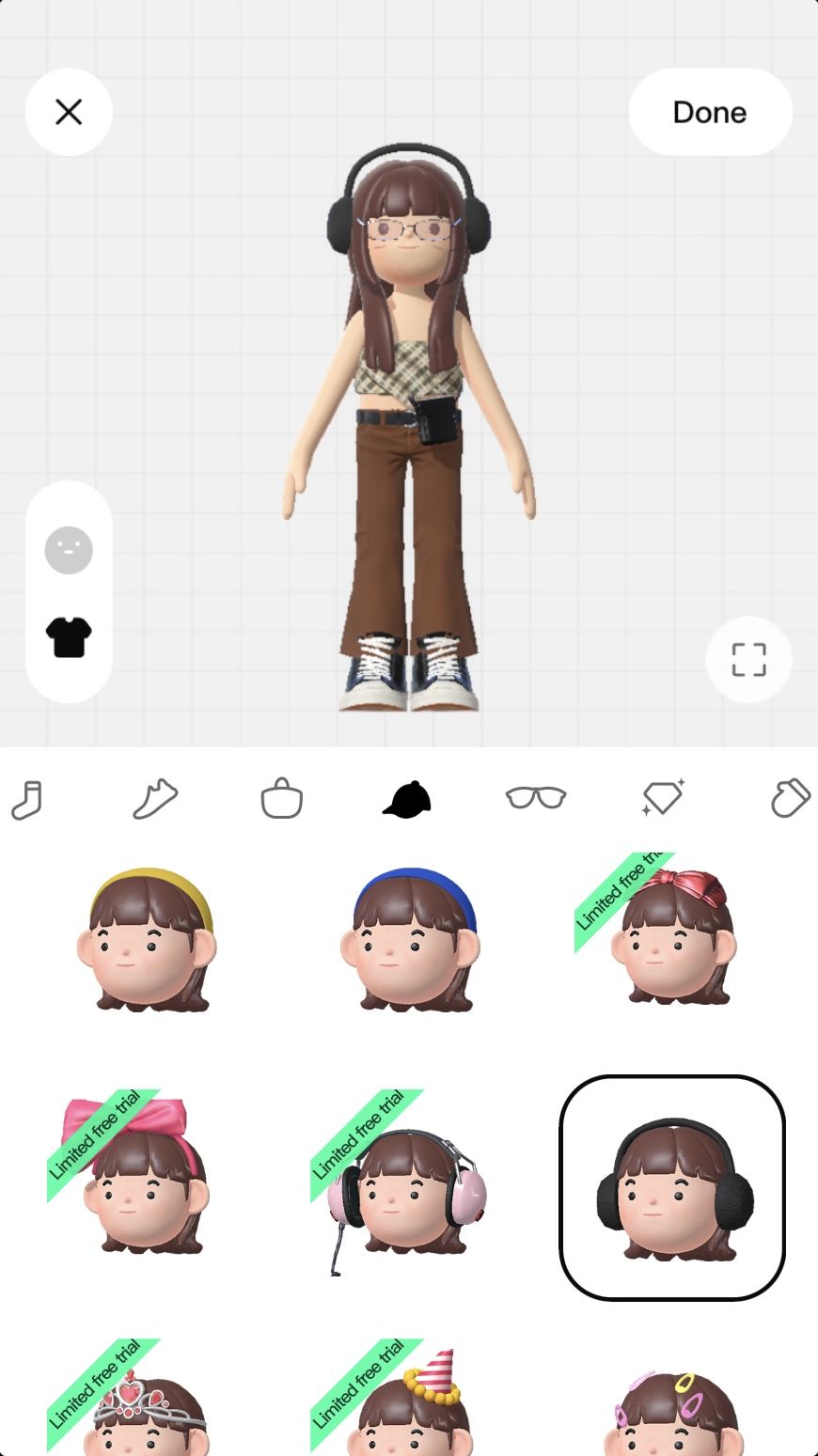The image size is (818, 1456).
Task: Try the pink headset with microphone
Action: [411, 1189]
